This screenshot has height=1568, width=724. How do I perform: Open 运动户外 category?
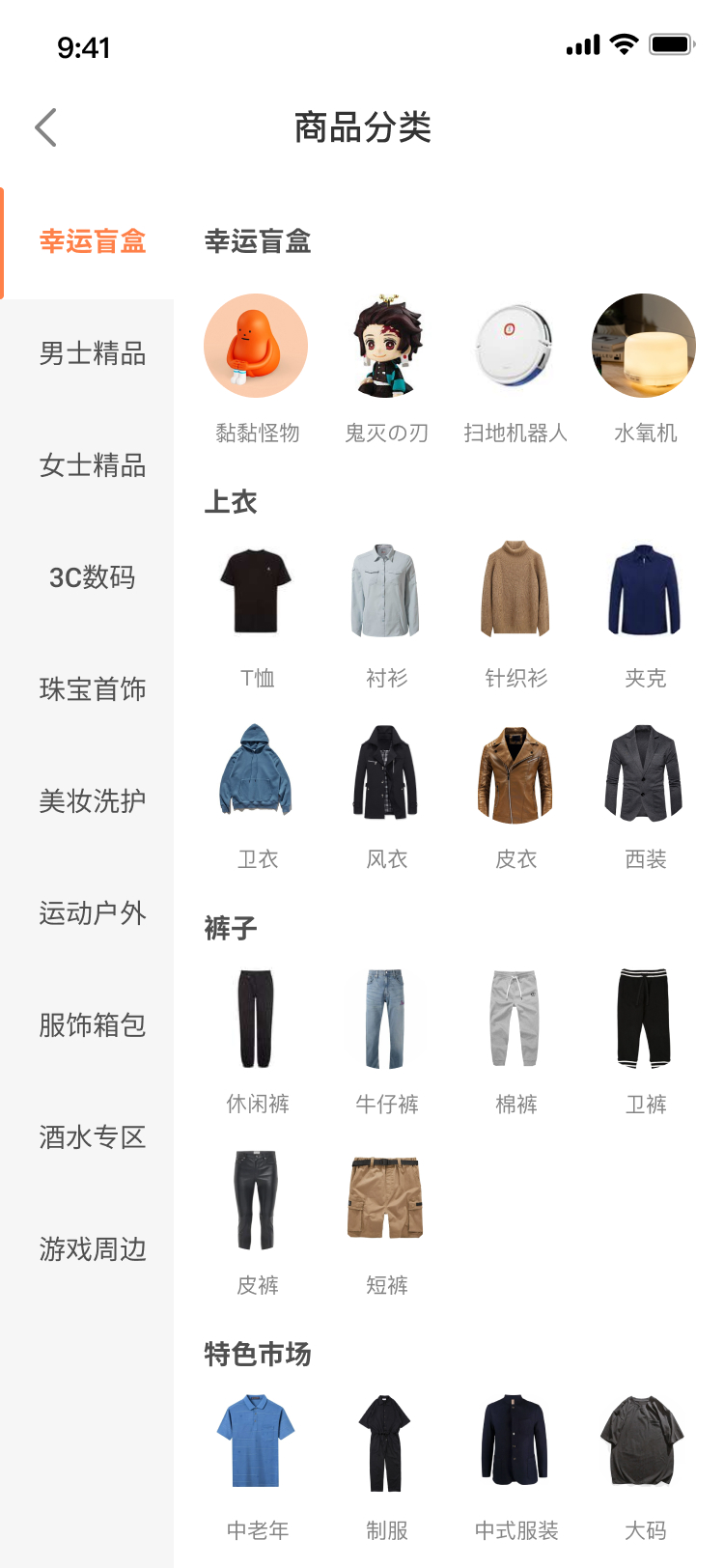click(92, 913)
